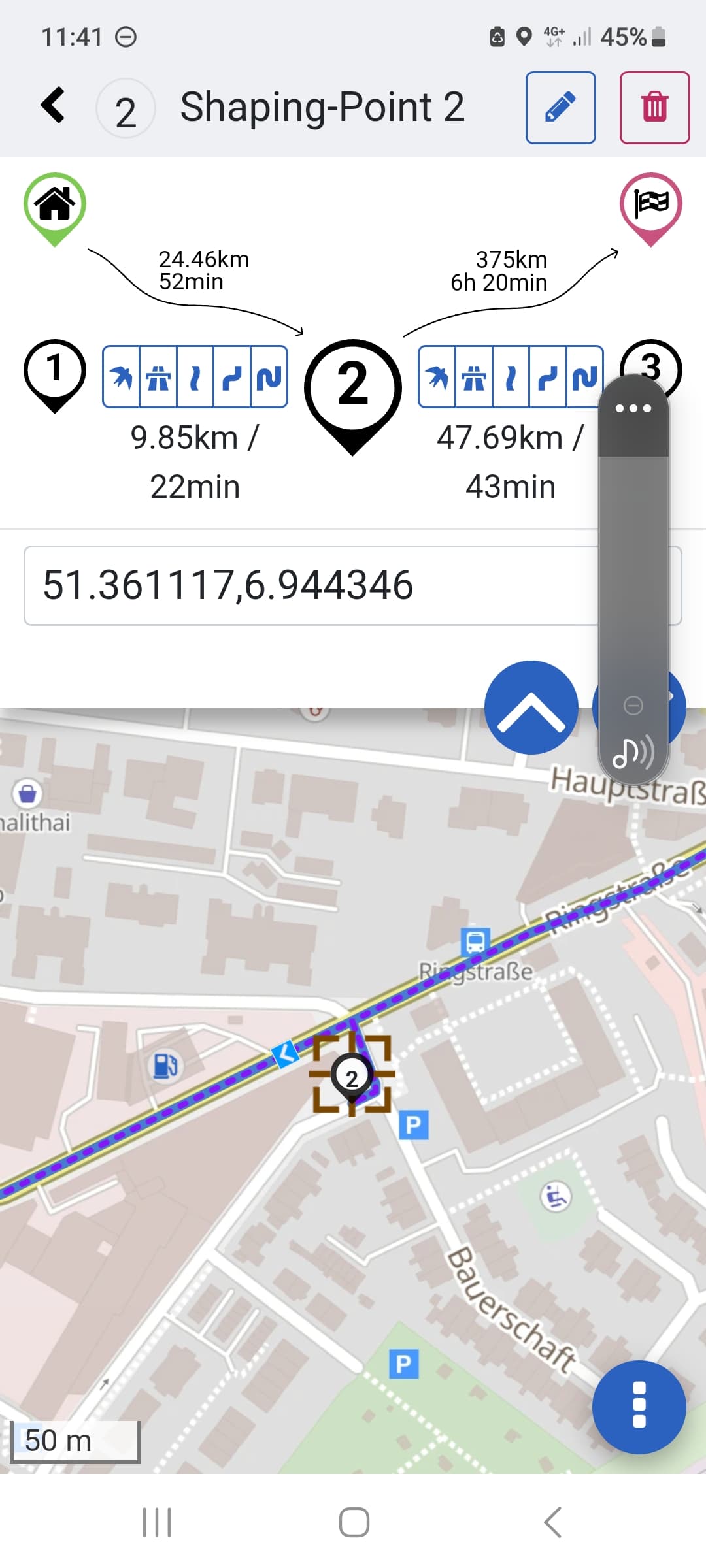Image resolution: width=706 pixels, height=1568 pixels.
Task: Open routing options between points 1 and 2
Action: pos(195,377)
